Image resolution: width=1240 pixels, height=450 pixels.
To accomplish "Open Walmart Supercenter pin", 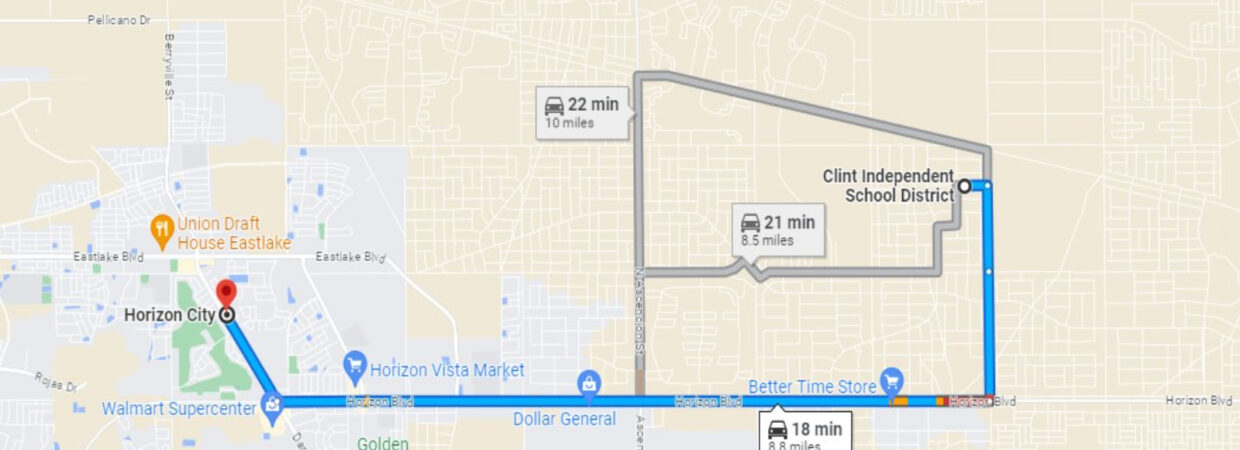I will pos(271,404).
